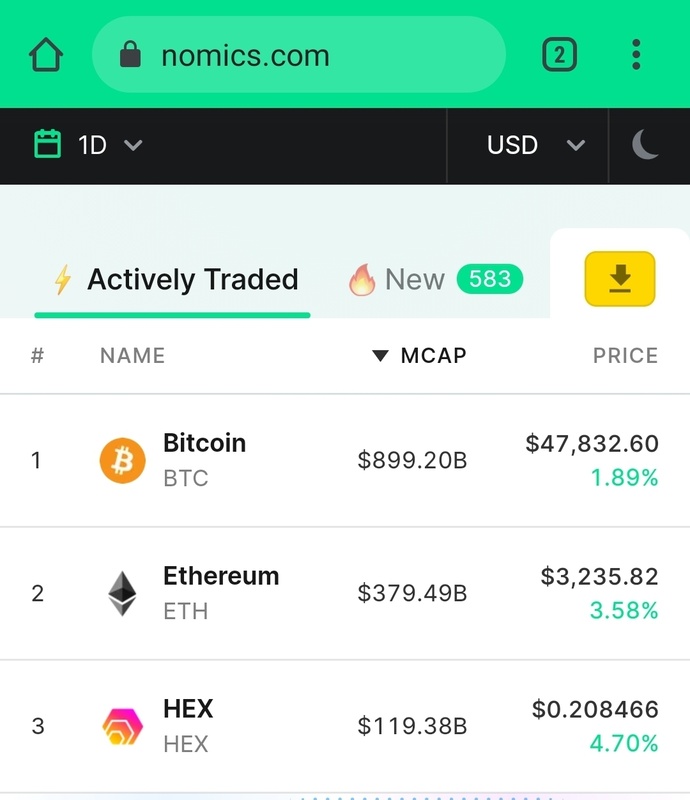
Task: Switch to the Actively Traded tab
Action: [175, 280]
